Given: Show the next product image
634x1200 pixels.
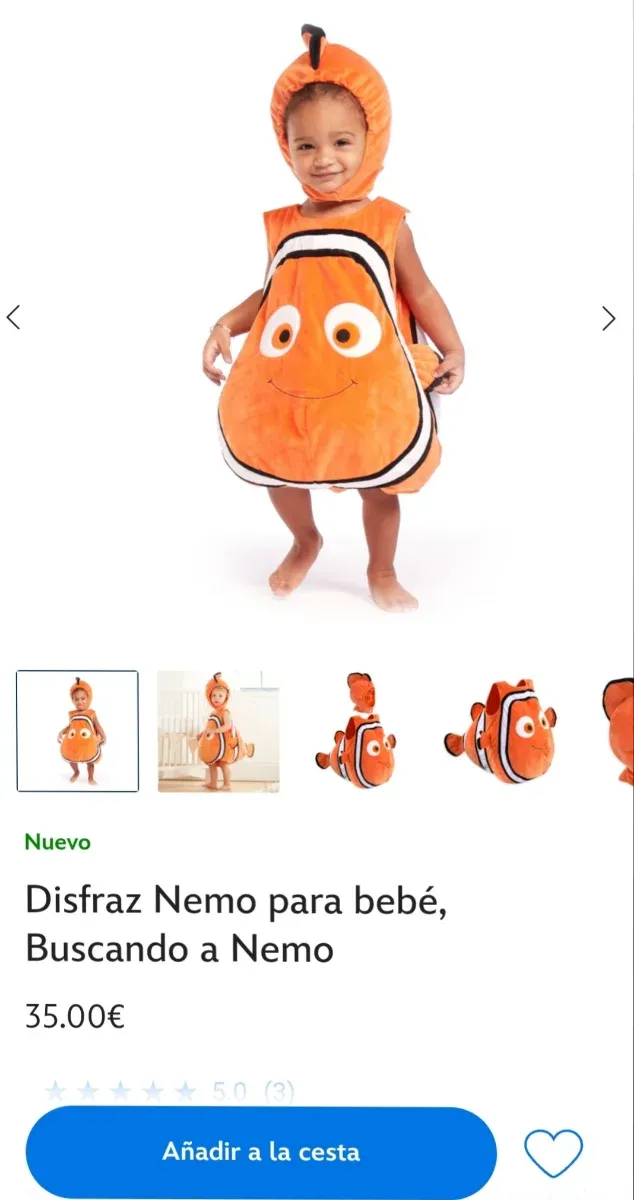Looking at the screenshot, I should click(609, 318).
